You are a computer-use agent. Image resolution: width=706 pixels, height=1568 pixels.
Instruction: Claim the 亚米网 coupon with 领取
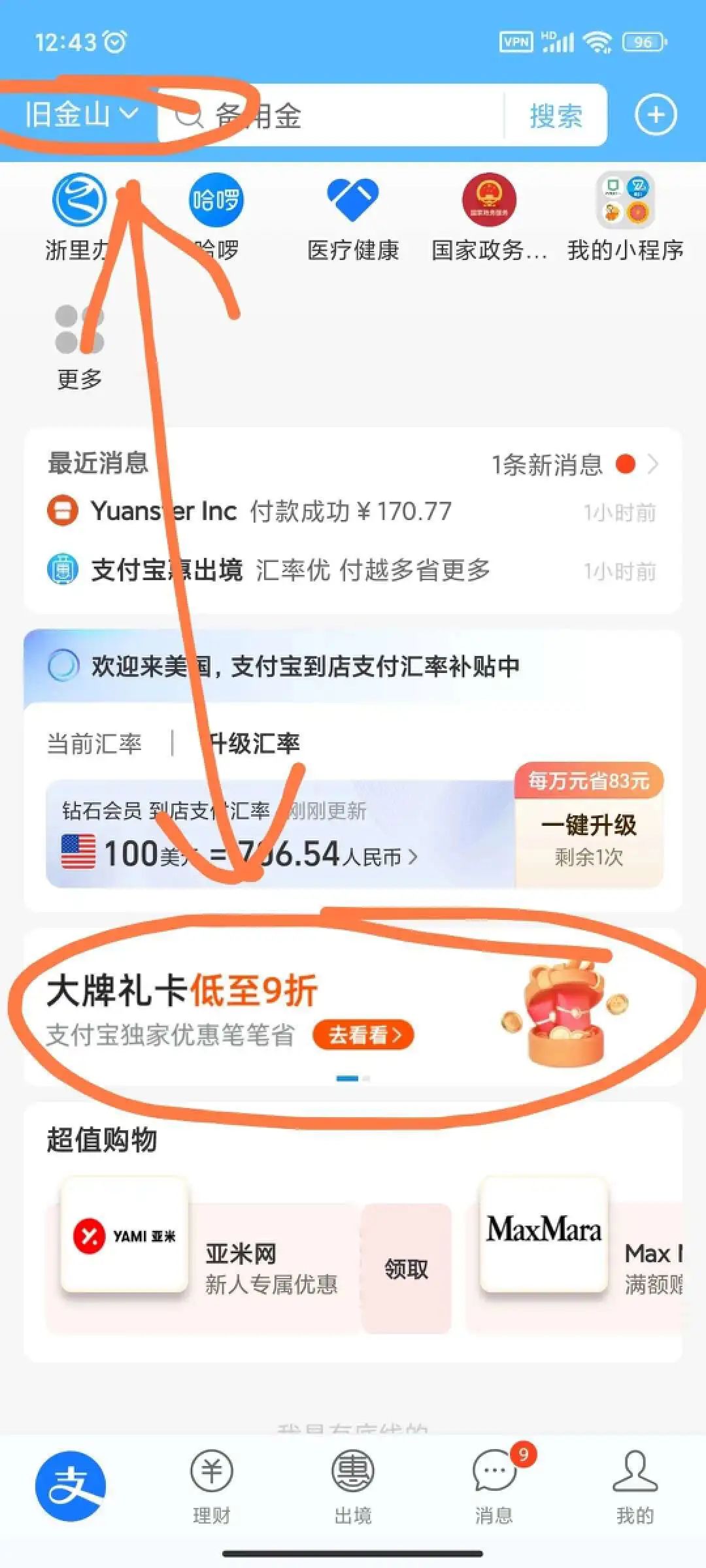pyautogui.click(x=406, y=1269)
